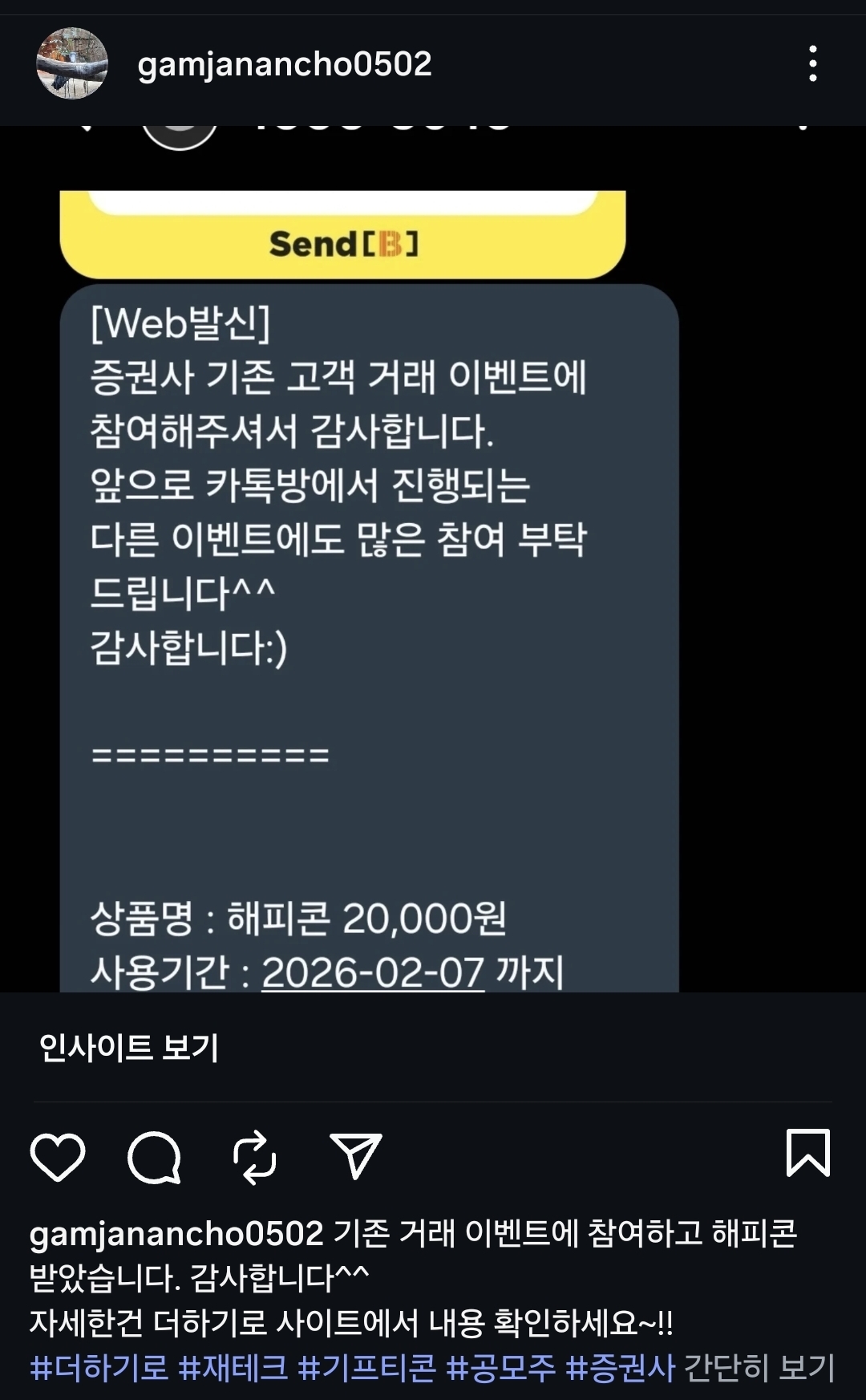866x1400 pixels.
Task: Open the #더하기로 hashtag
Action: (x=99, y=1367)
